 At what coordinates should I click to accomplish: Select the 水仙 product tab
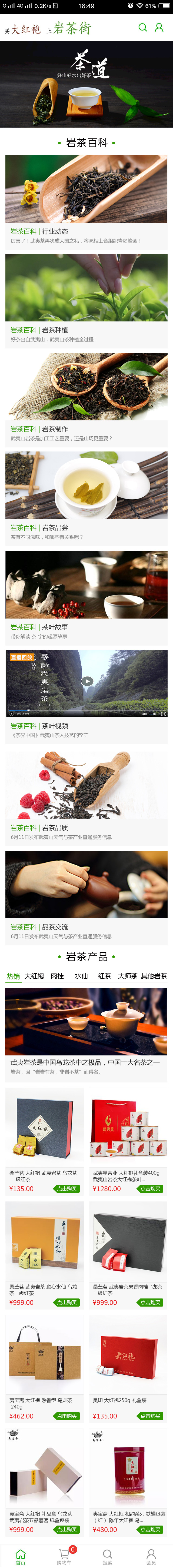pos(81,976)
